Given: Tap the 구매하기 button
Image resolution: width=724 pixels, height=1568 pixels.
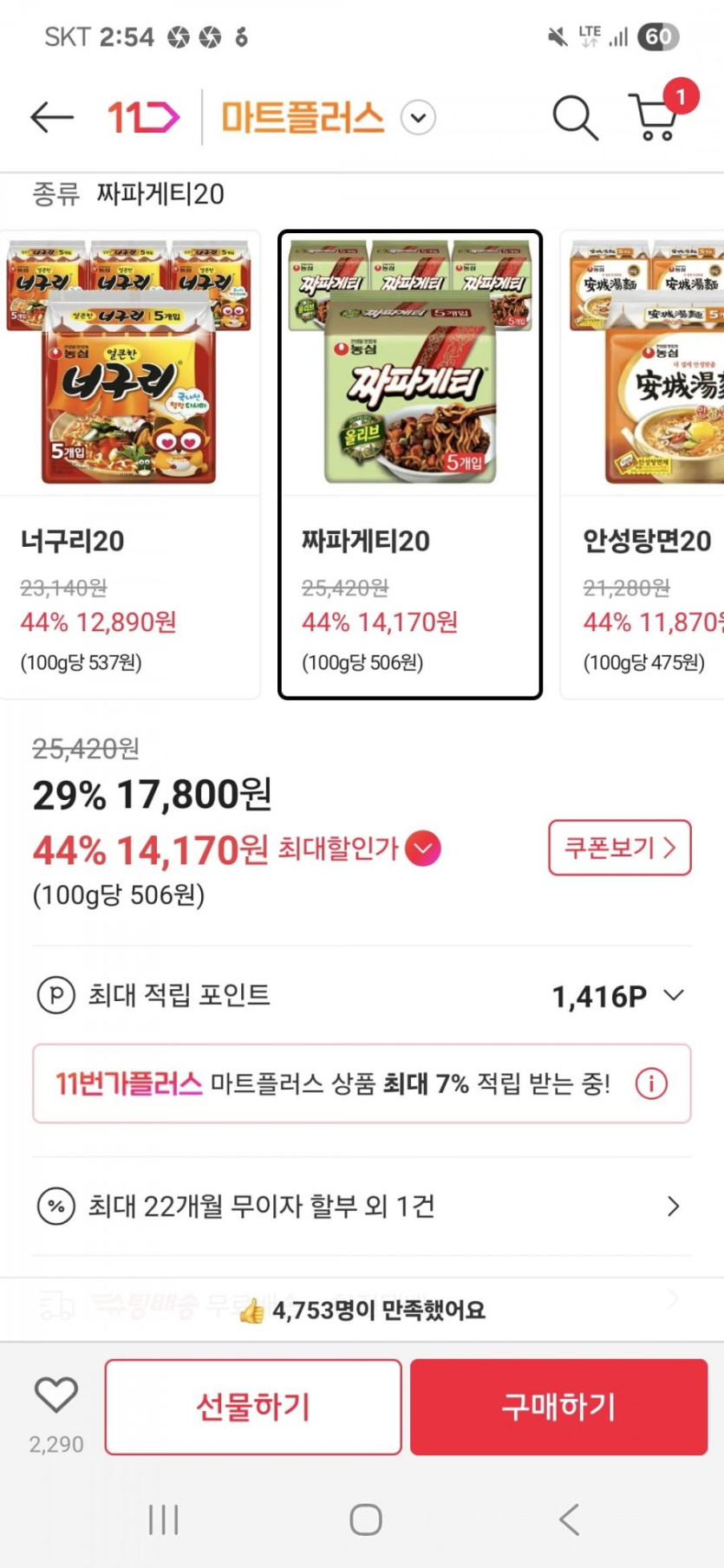Looking at the screenshot, I should [x=558, y=1407].
